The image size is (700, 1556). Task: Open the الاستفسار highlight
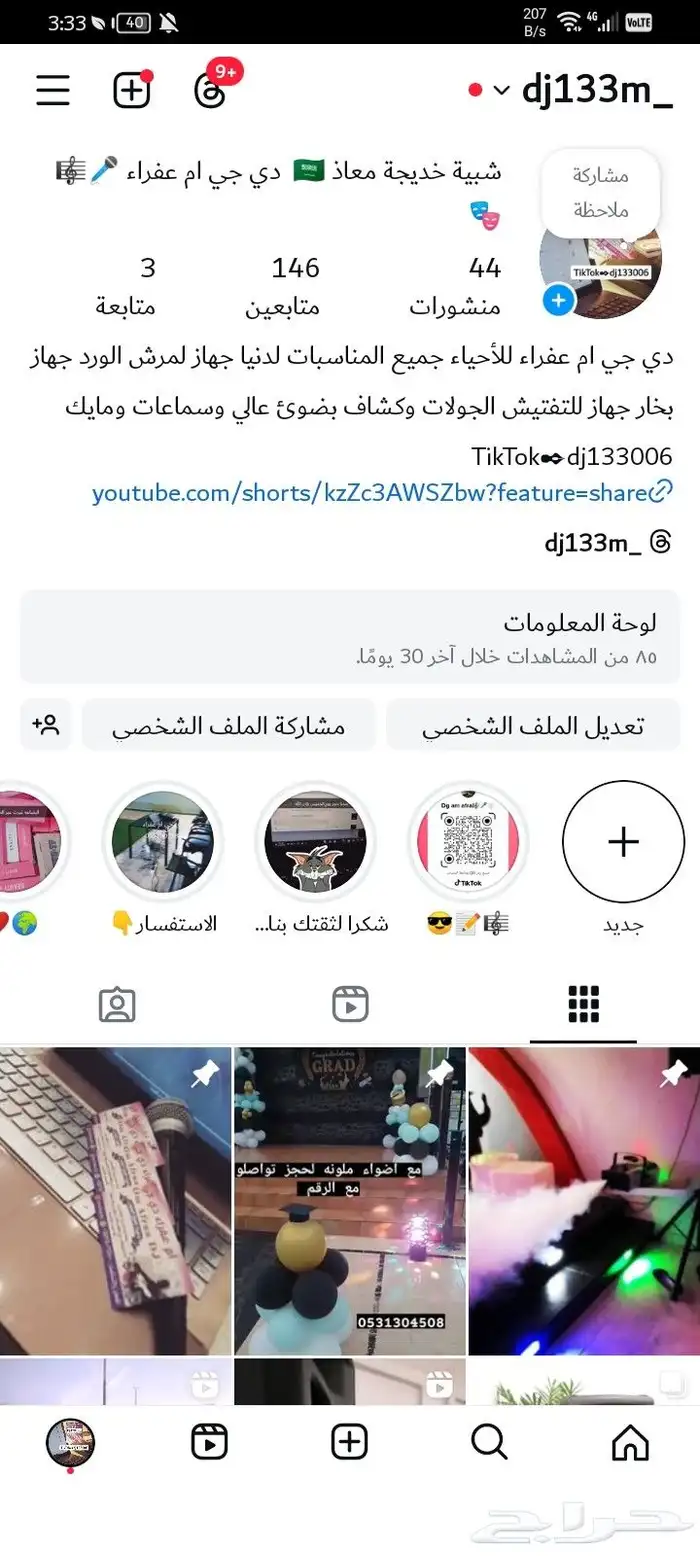pyautogui.click(x=162, y=842)
